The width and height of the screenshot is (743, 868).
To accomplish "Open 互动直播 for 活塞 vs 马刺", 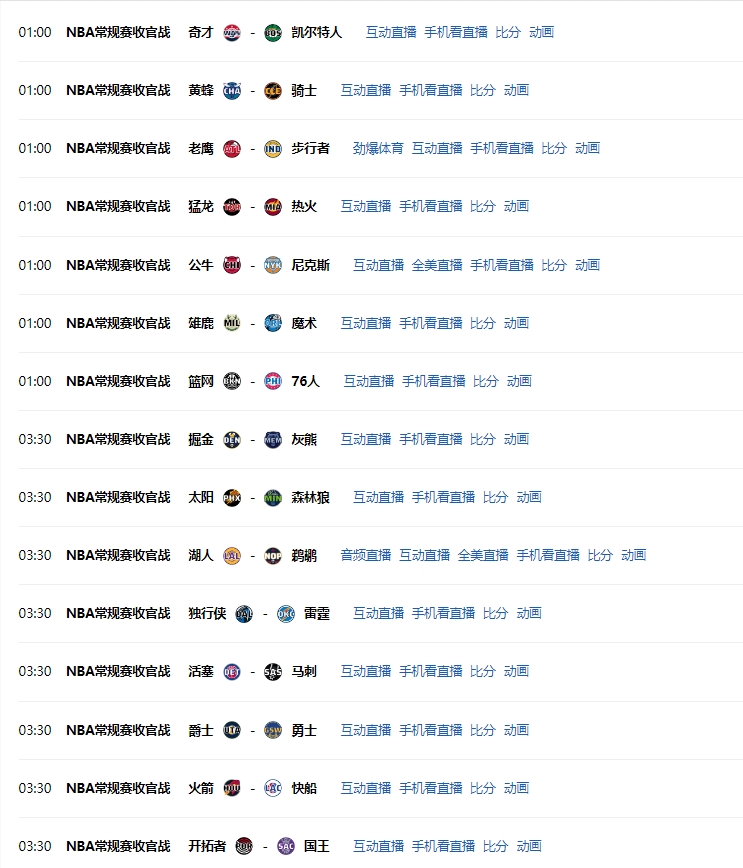I will pyautogui.click(x=366, y=671).
